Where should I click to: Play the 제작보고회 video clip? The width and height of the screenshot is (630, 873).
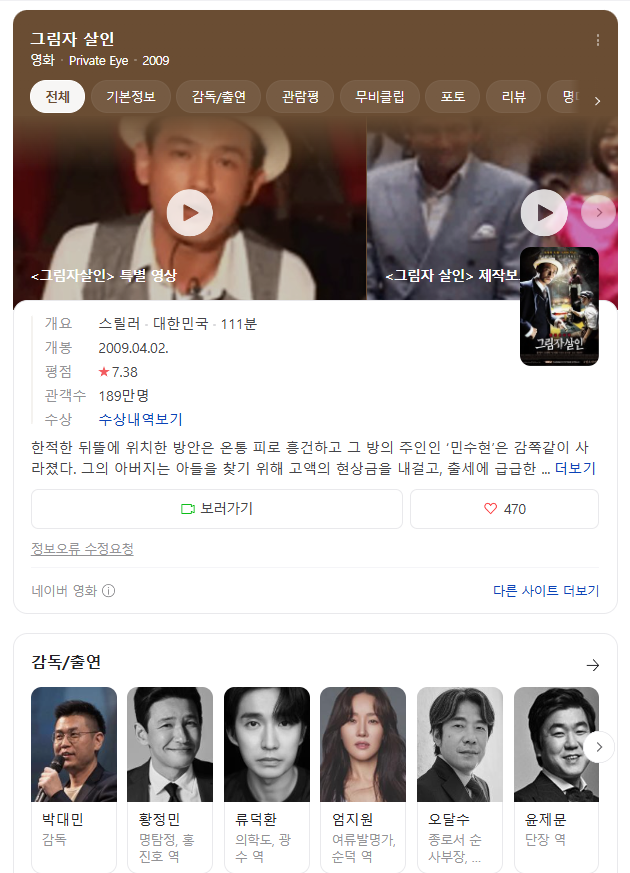(x=544, y=212)
